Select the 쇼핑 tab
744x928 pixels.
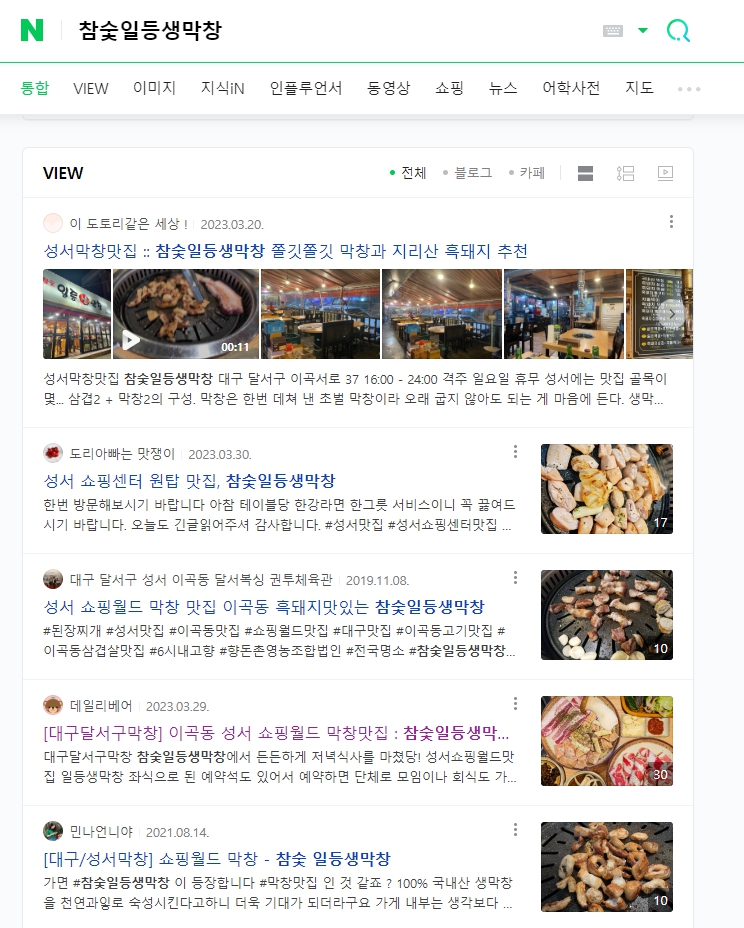[x=449, y=88]
